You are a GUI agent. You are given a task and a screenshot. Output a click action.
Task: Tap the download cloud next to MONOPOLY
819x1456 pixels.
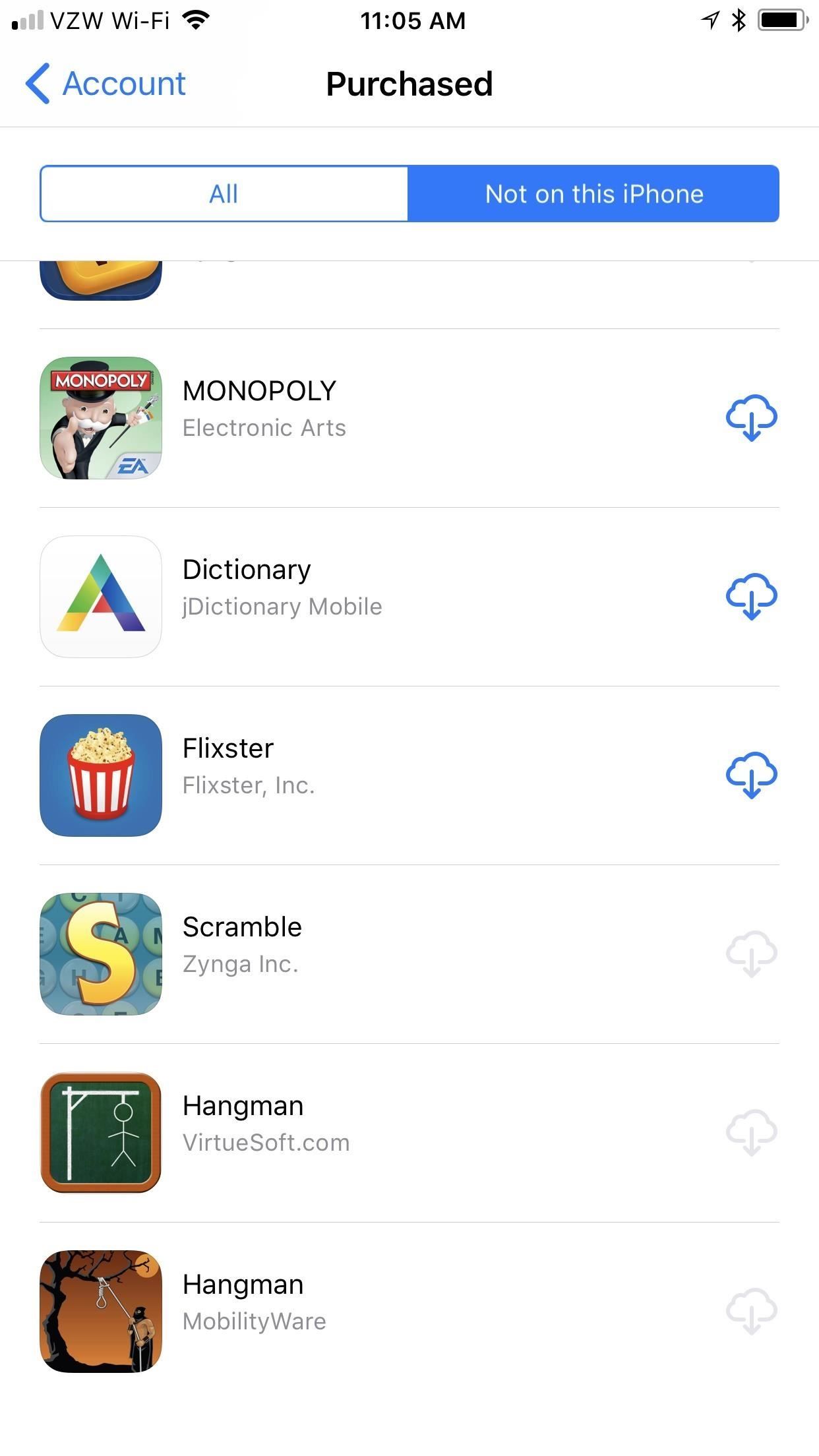[751, 415]
